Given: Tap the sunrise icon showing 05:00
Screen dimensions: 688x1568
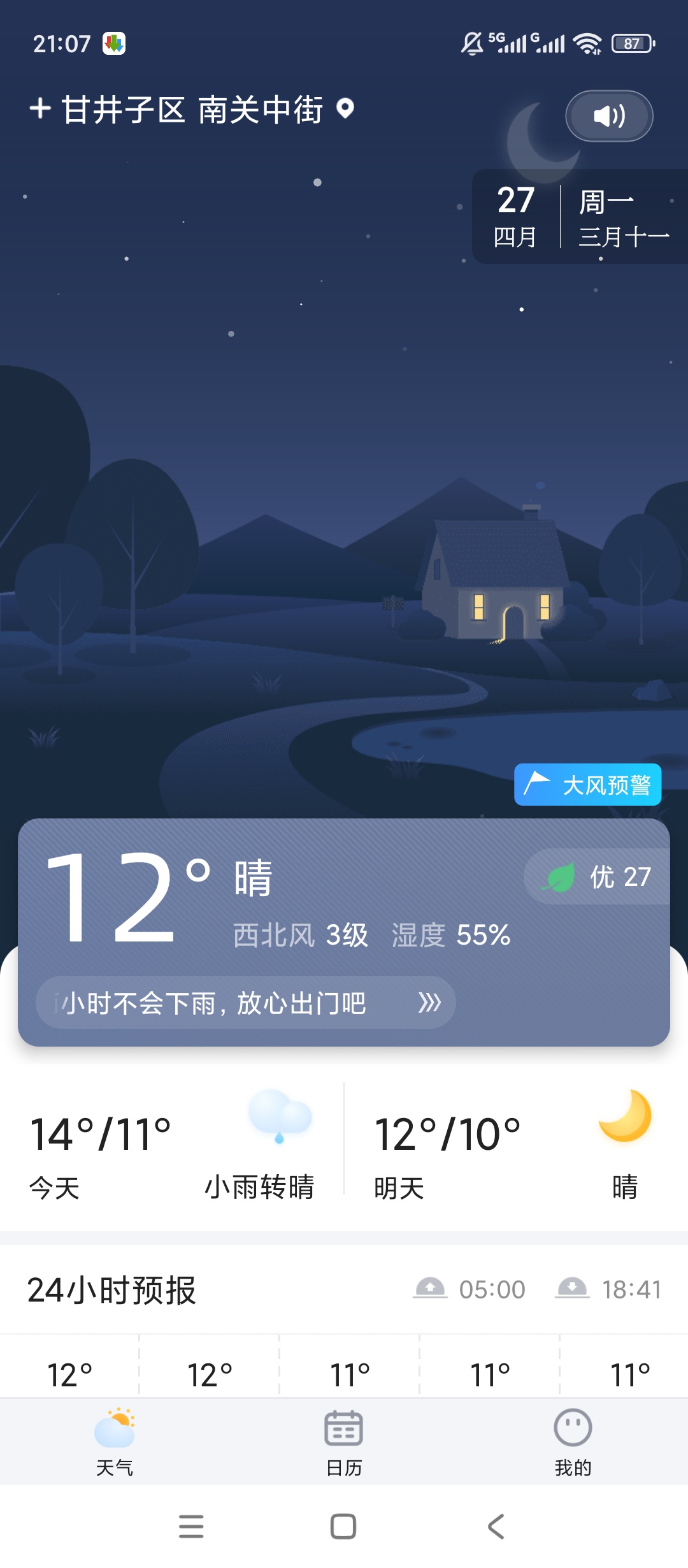Looking at the screenshot, I should (431, 1289).
